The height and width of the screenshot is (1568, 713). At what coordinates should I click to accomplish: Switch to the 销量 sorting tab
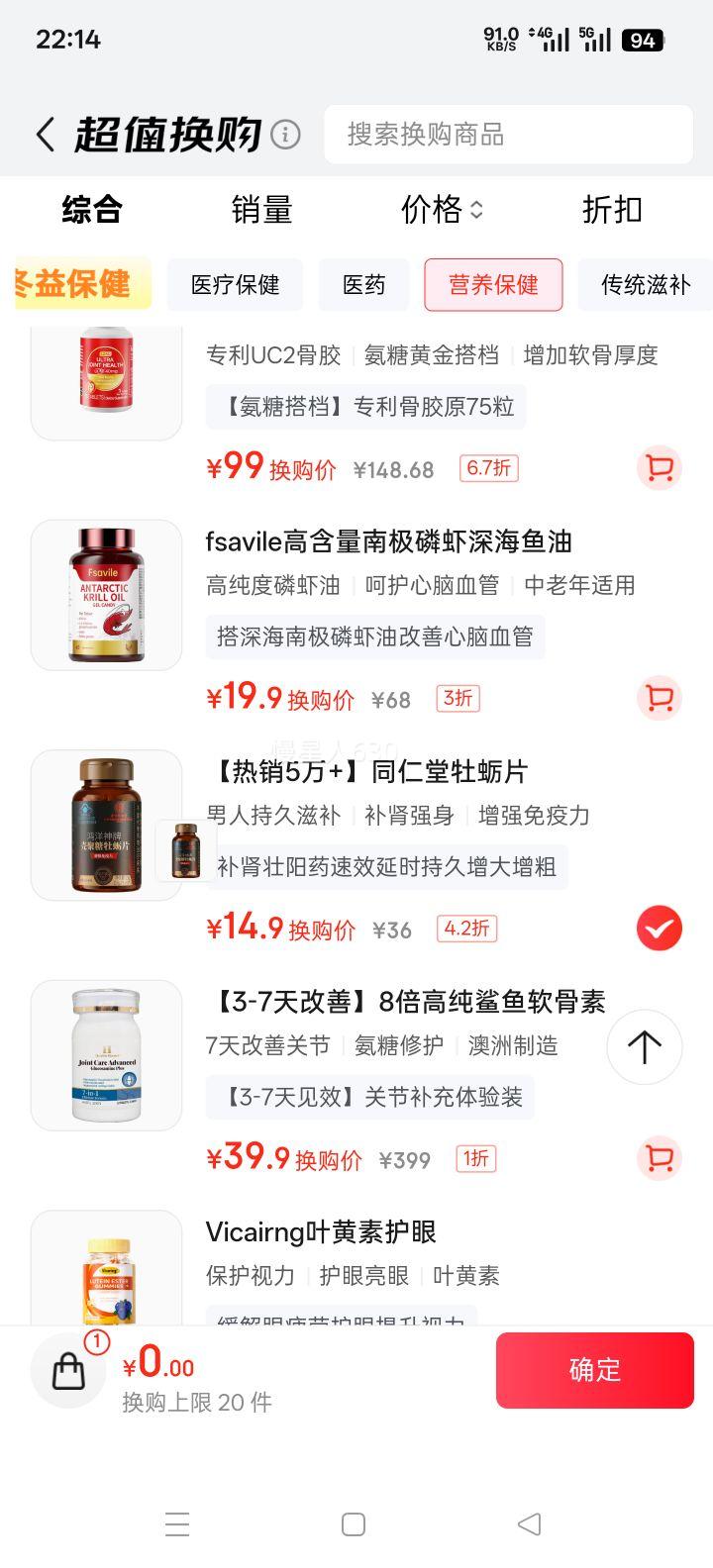(x=261, y=210)
